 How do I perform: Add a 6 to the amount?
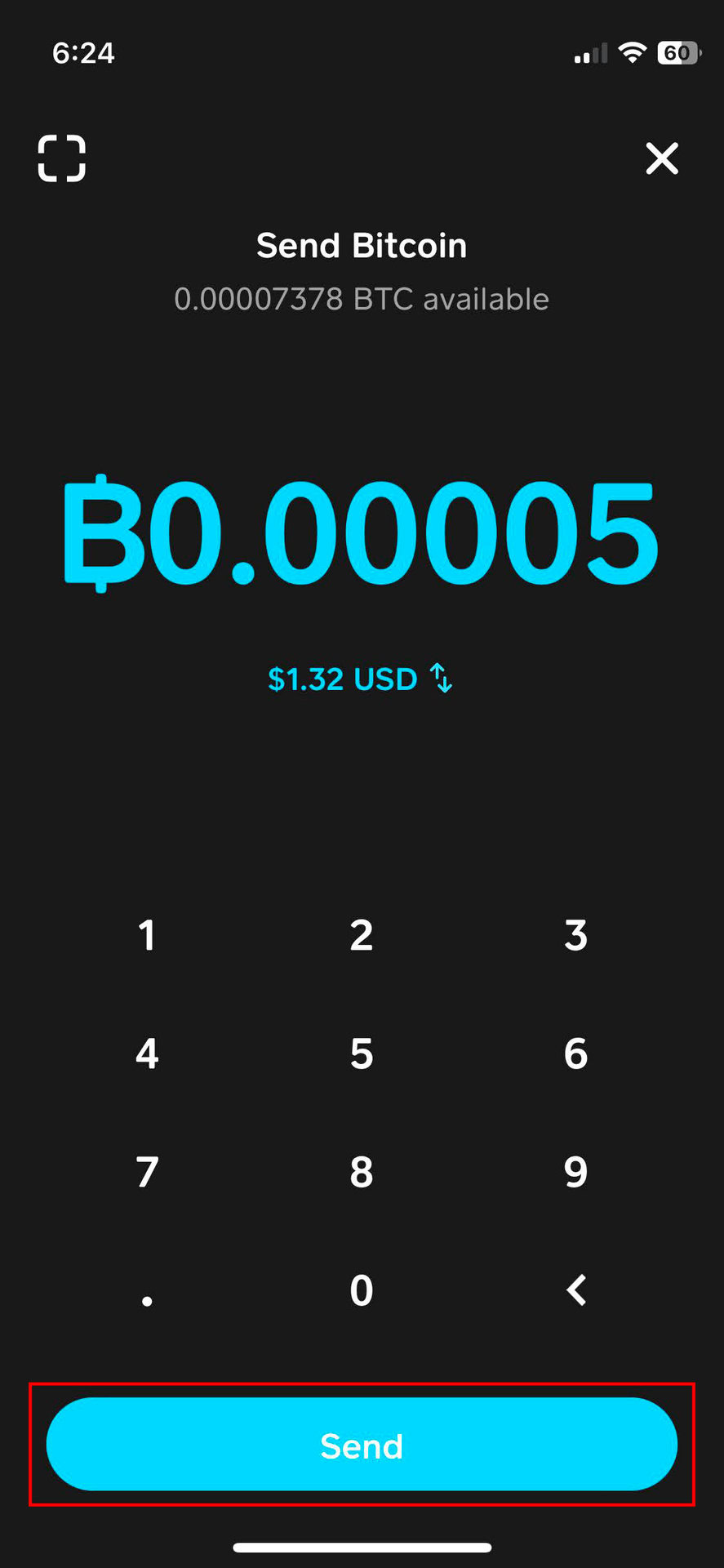(x=575, y=1053)
